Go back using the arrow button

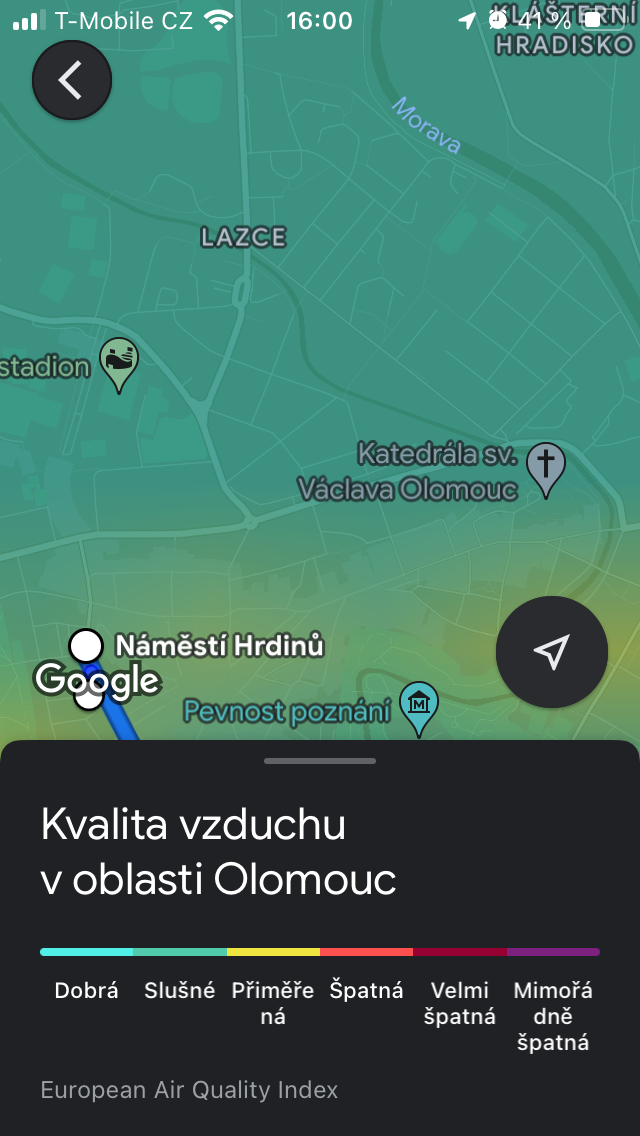coord(71,80)
